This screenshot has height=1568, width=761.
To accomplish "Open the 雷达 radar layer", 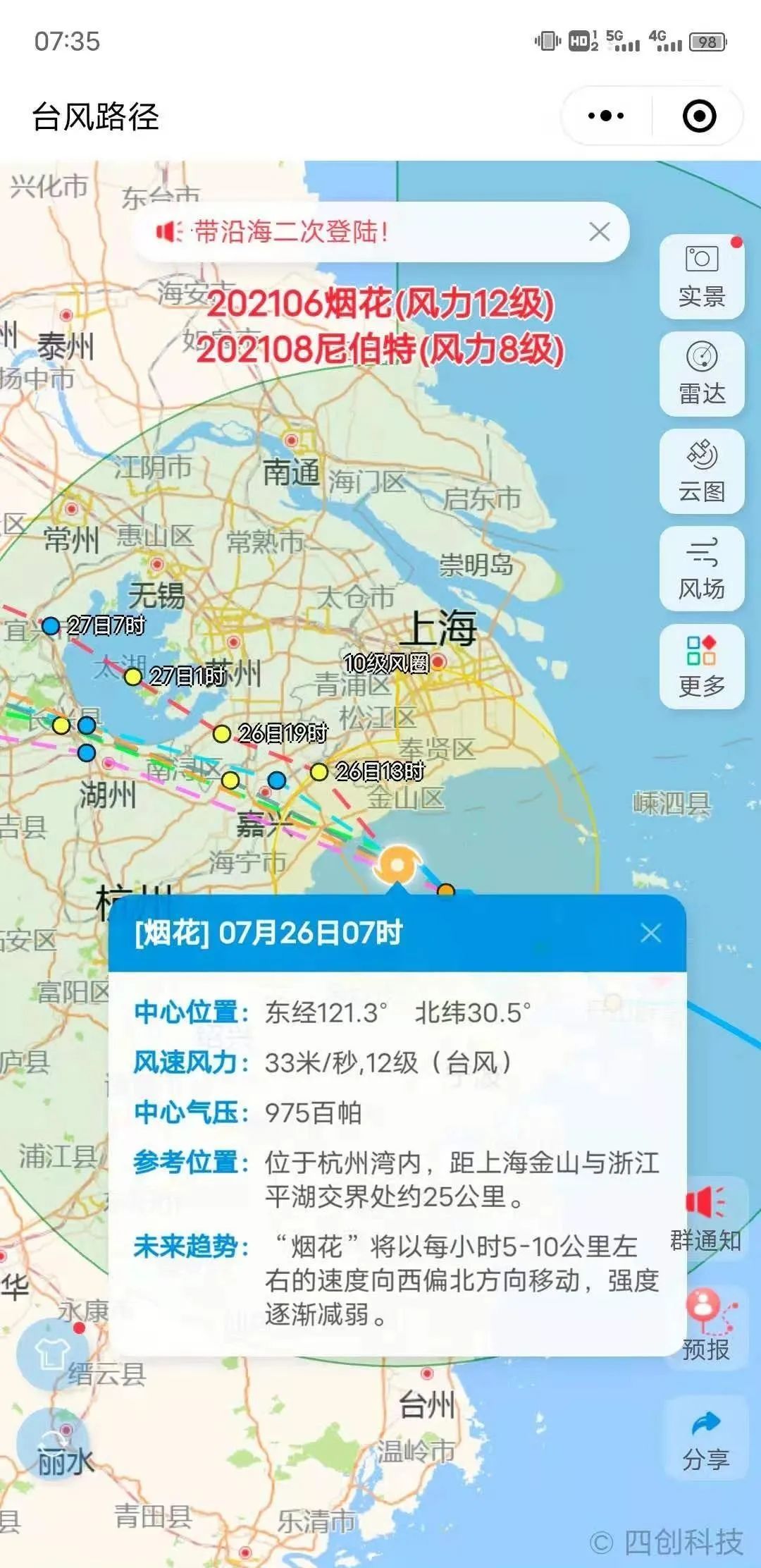I will 701,374.
